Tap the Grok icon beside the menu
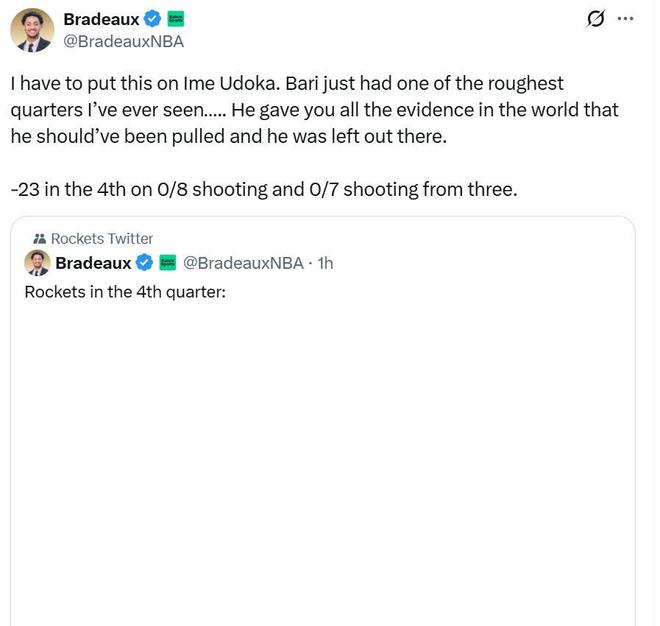This screenshot has width=660, height=626. (x=596, y=18)
